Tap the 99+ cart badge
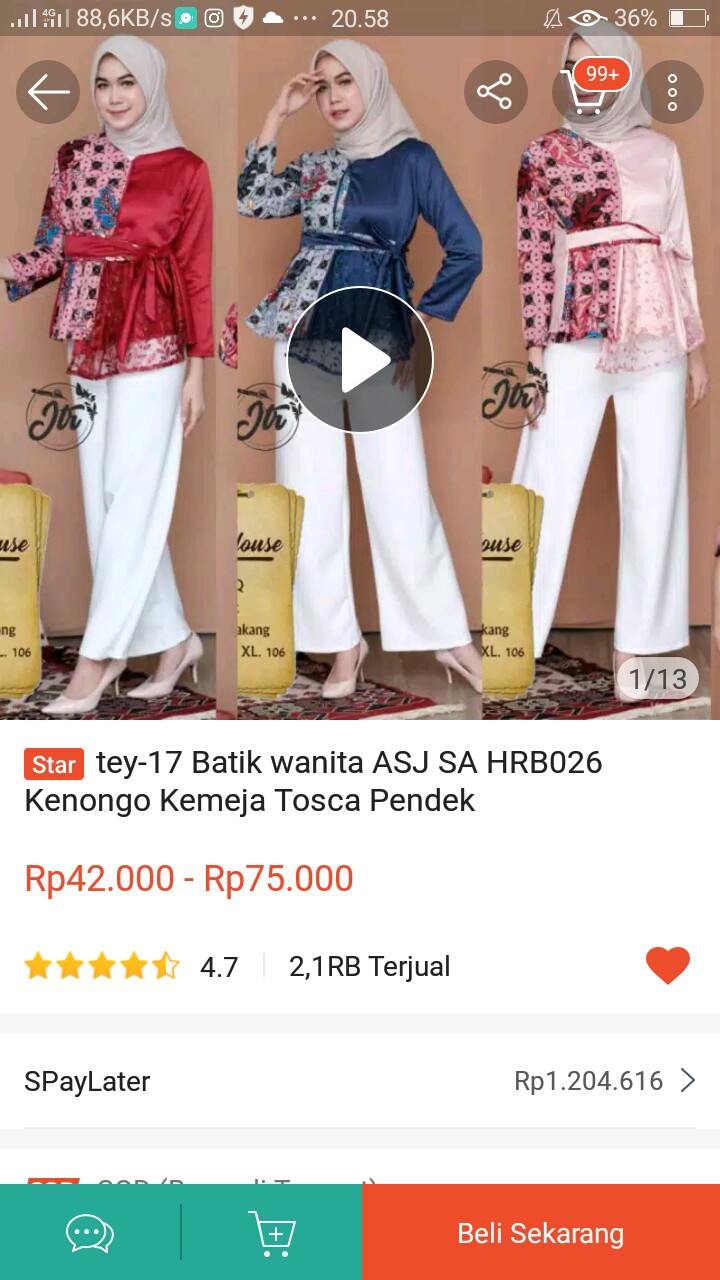Image resolution: width=720 pixels, height=1280 pixels. click(x=602, y=73)
